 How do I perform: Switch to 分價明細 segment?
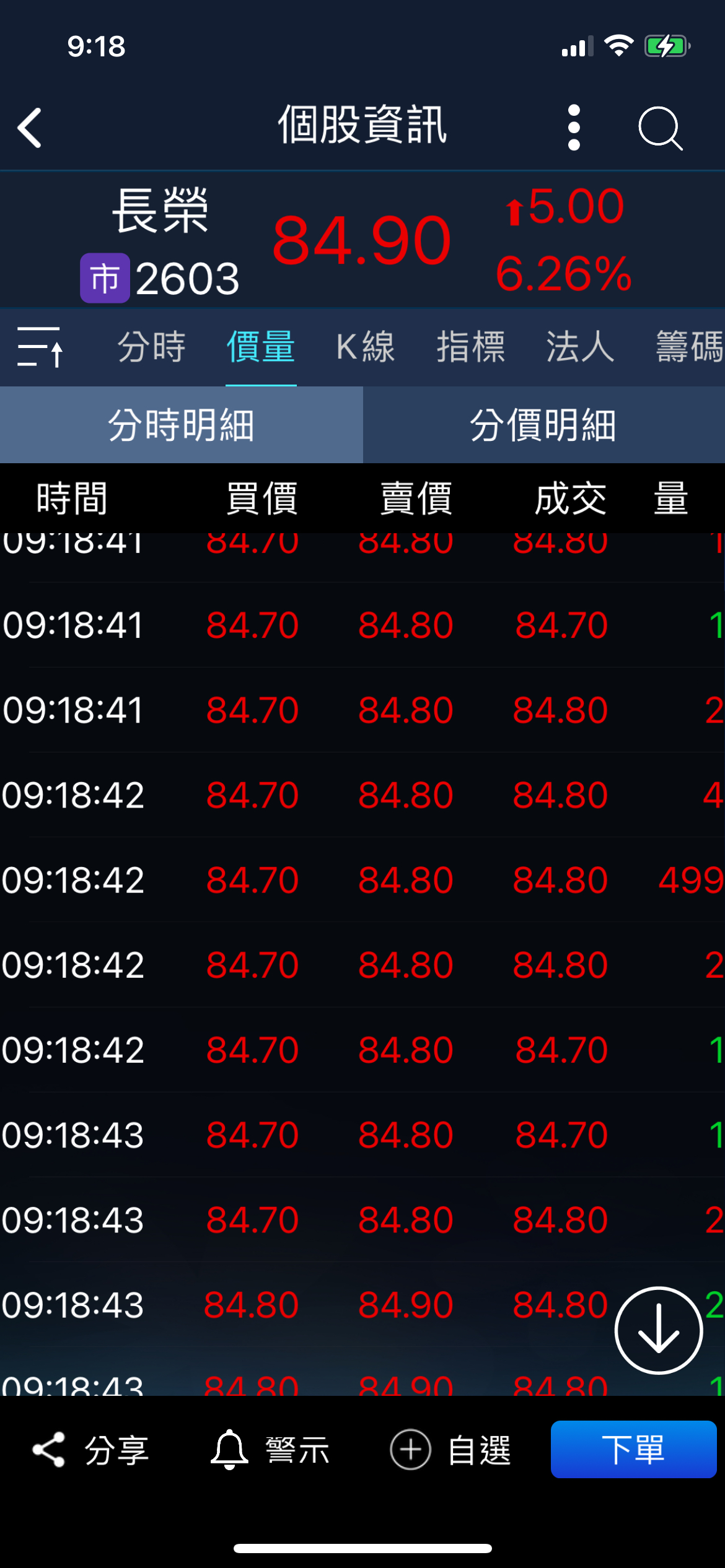click(x=543, y=425)
